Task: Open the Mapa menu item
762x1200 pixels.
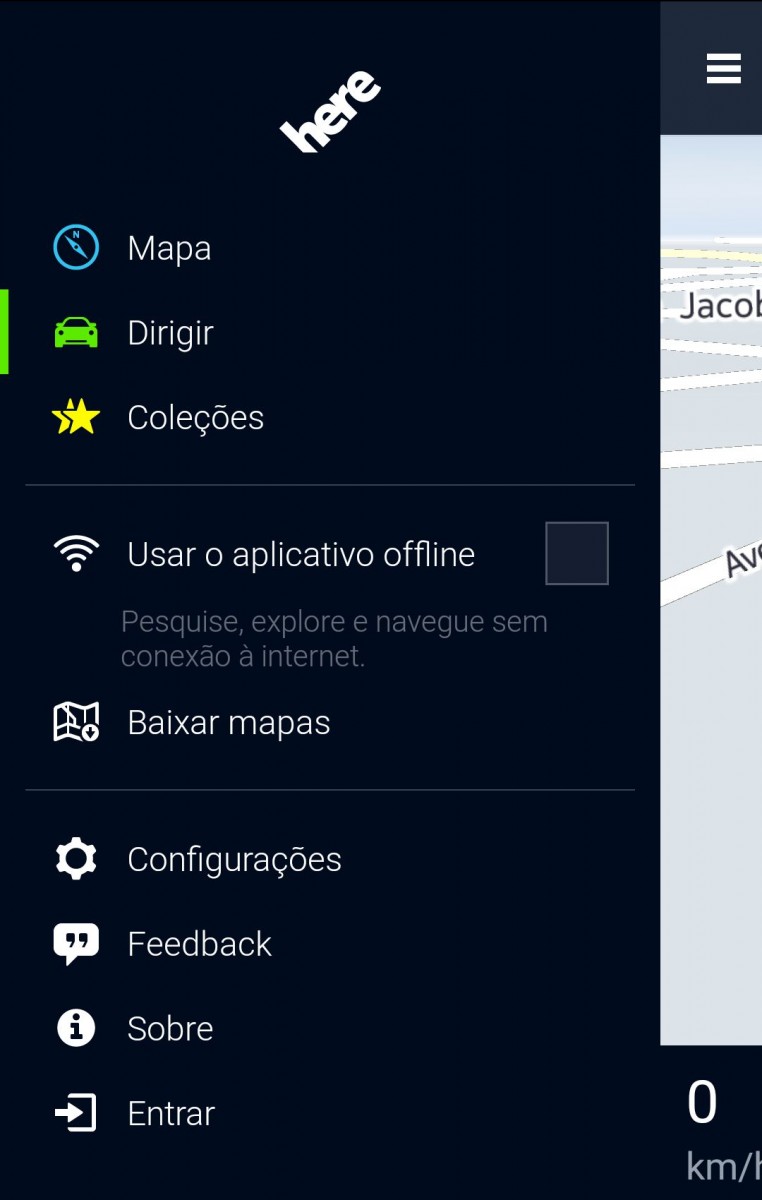Action: 168,248
